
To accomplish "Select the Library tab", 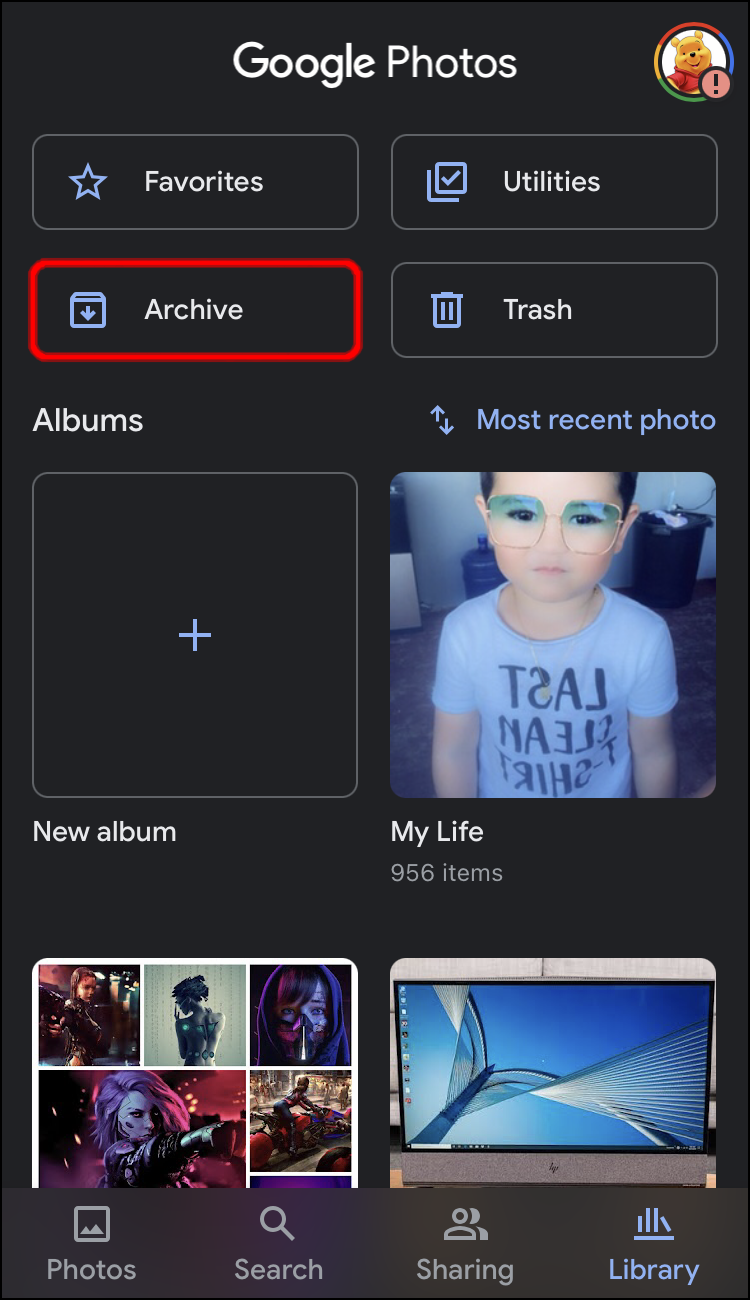I will click(x=653, y=1245).
